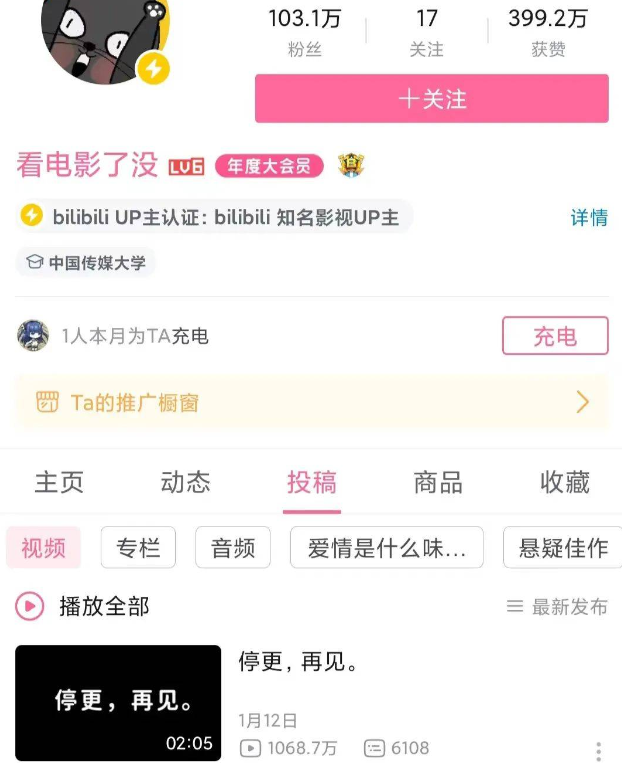The image size is (622, 763).
Task: Select the 专栏 filter chip
Action: [138, 548]
